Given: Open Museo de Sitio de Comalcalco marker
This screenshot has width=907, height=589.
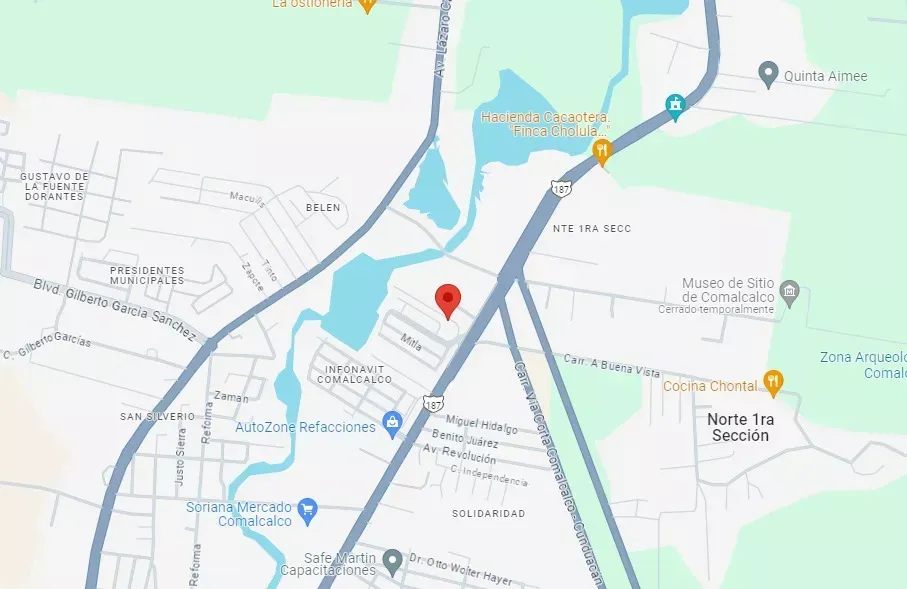Looking at the screenshot, I should [x=790, y=293].
